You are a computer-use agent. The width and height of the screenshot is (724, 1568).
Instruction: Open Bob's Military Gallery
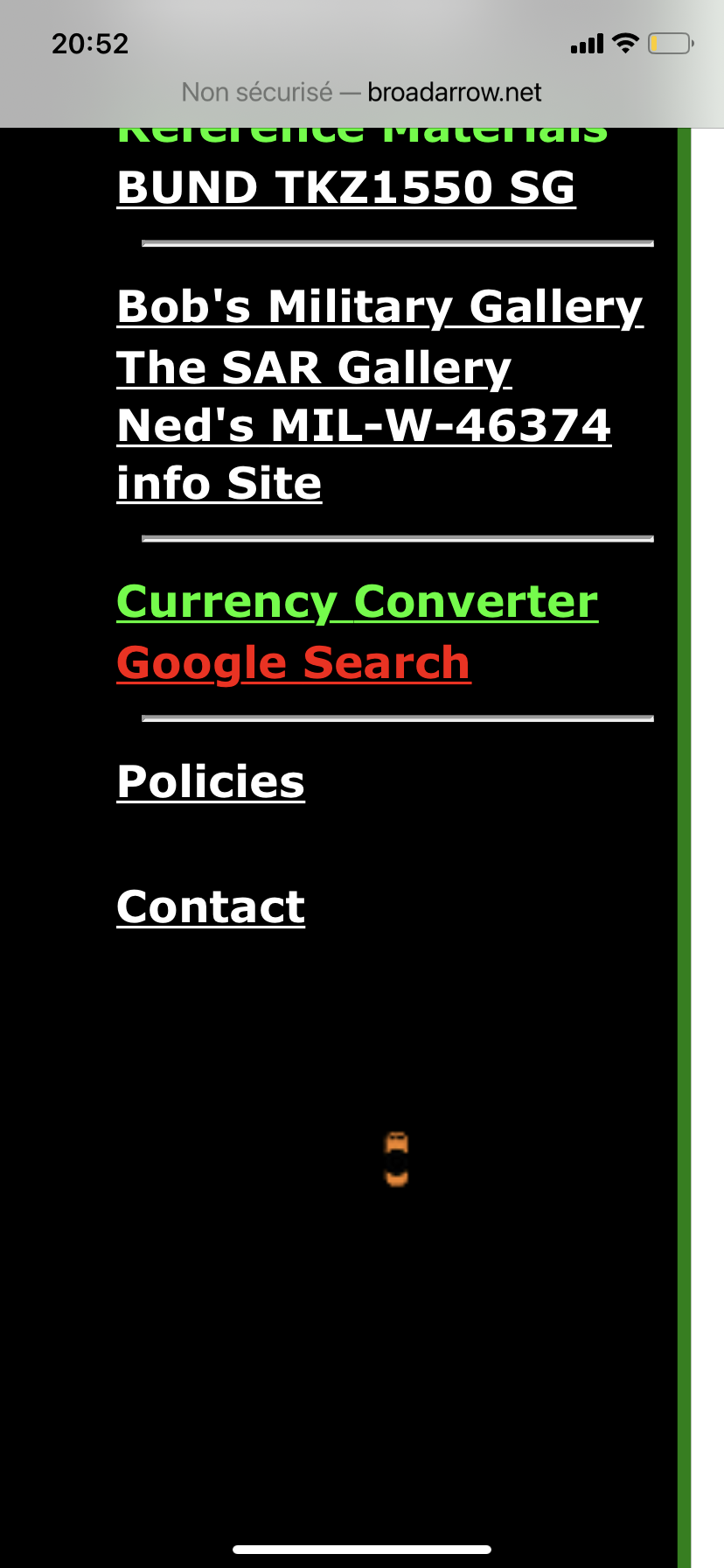pyautogui.click(x=380, y=308)
